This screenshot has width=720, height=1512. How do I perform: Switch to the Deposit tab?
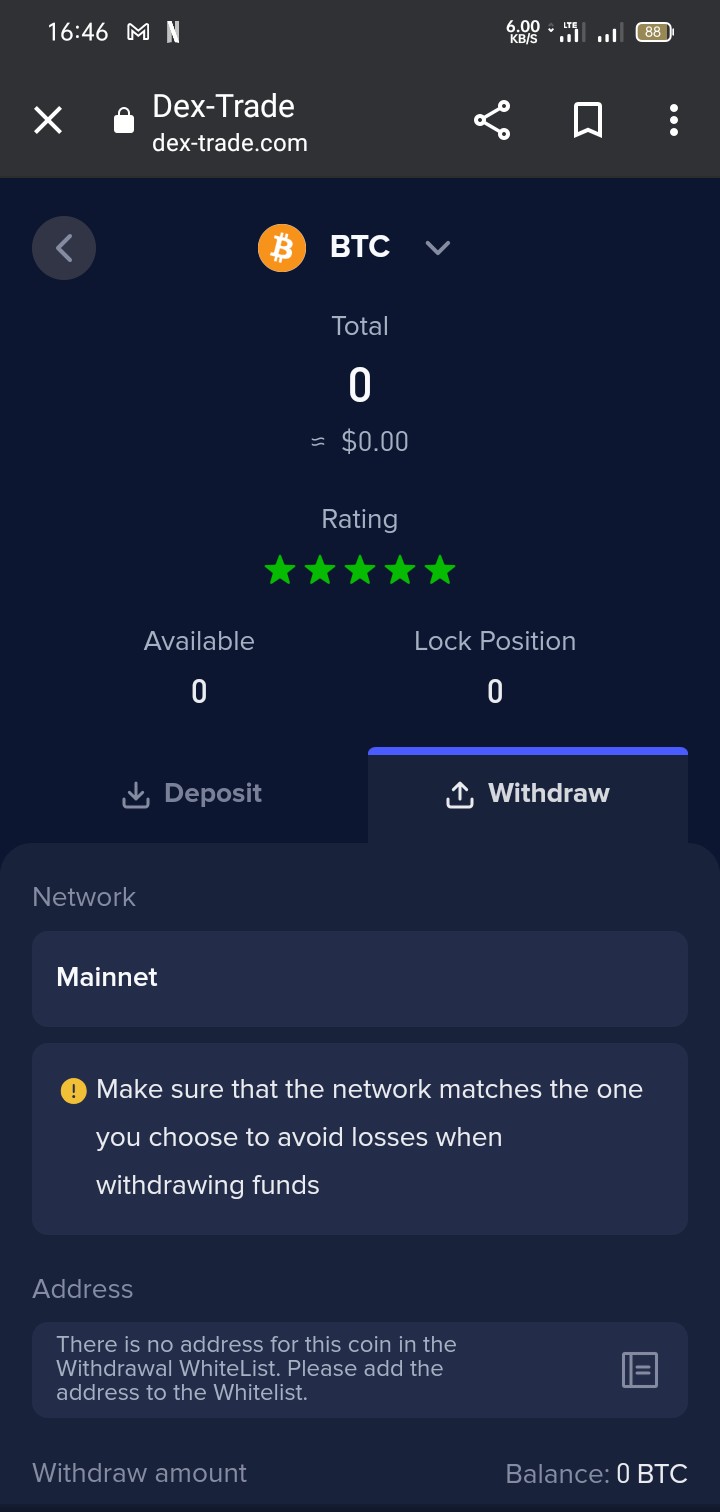192,794
